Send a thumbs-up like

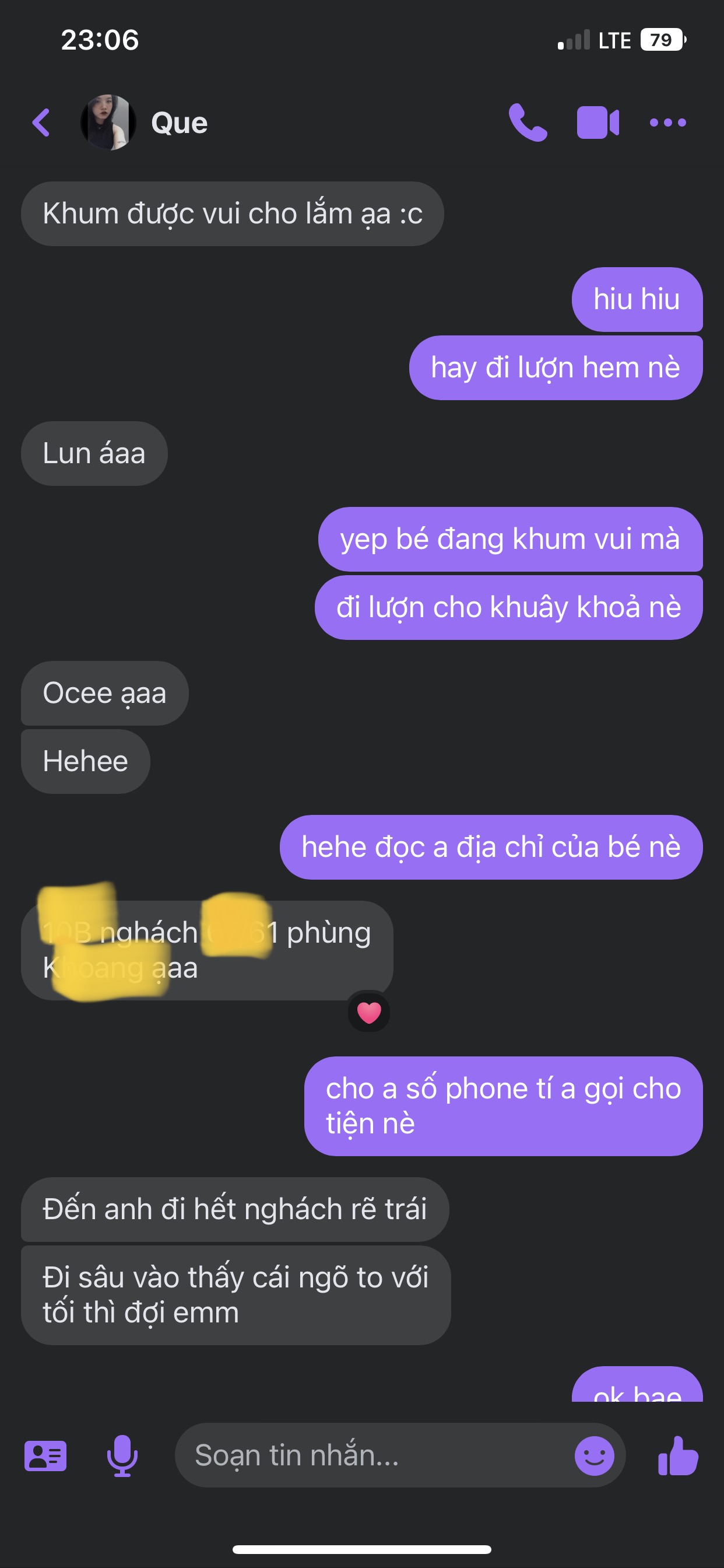click(x=678, y=1455)
